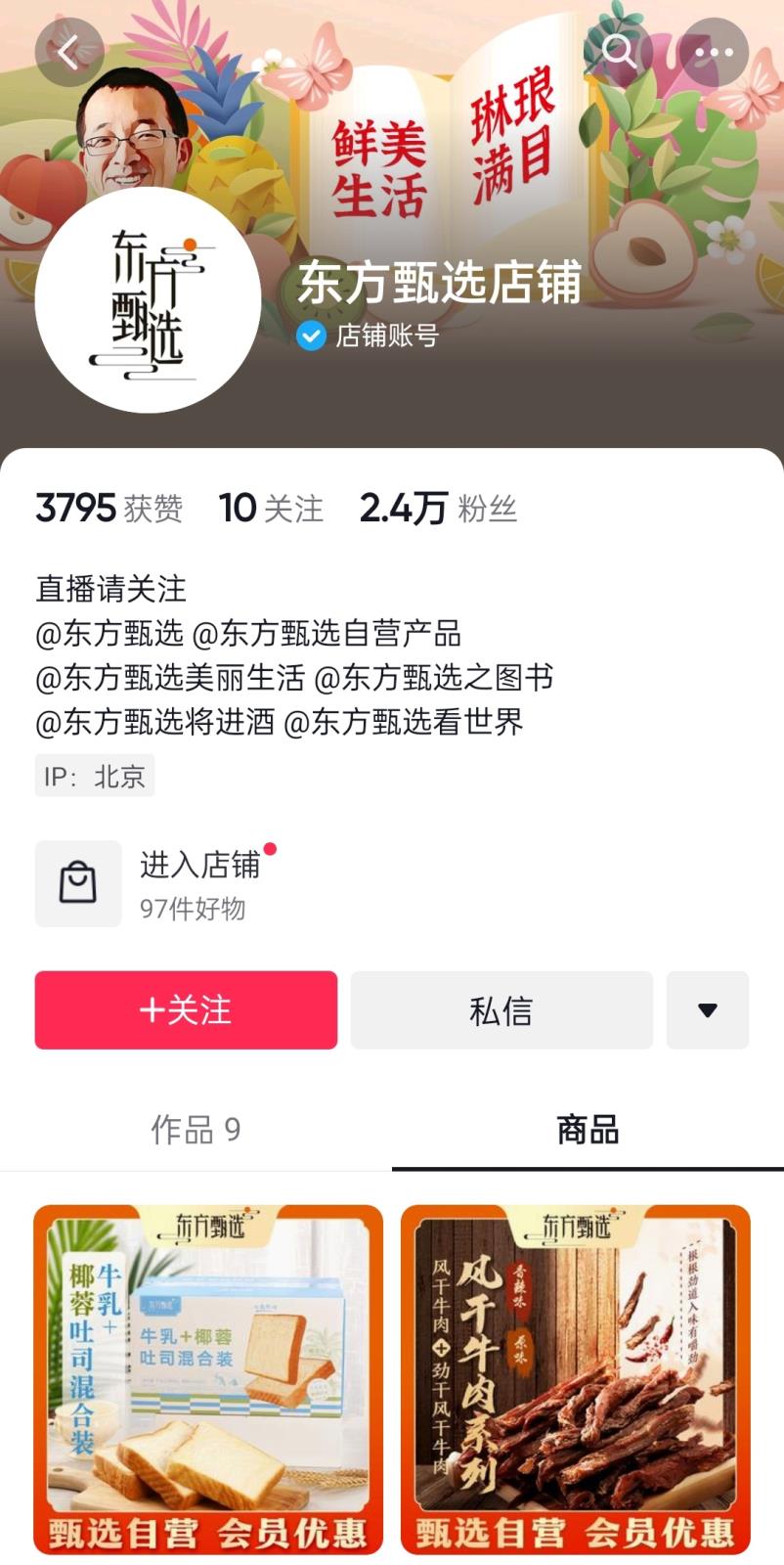784x1565 pixels.
Task: Open the @东方甄选自营产品 mention link
Action: (x=327, y=633)
